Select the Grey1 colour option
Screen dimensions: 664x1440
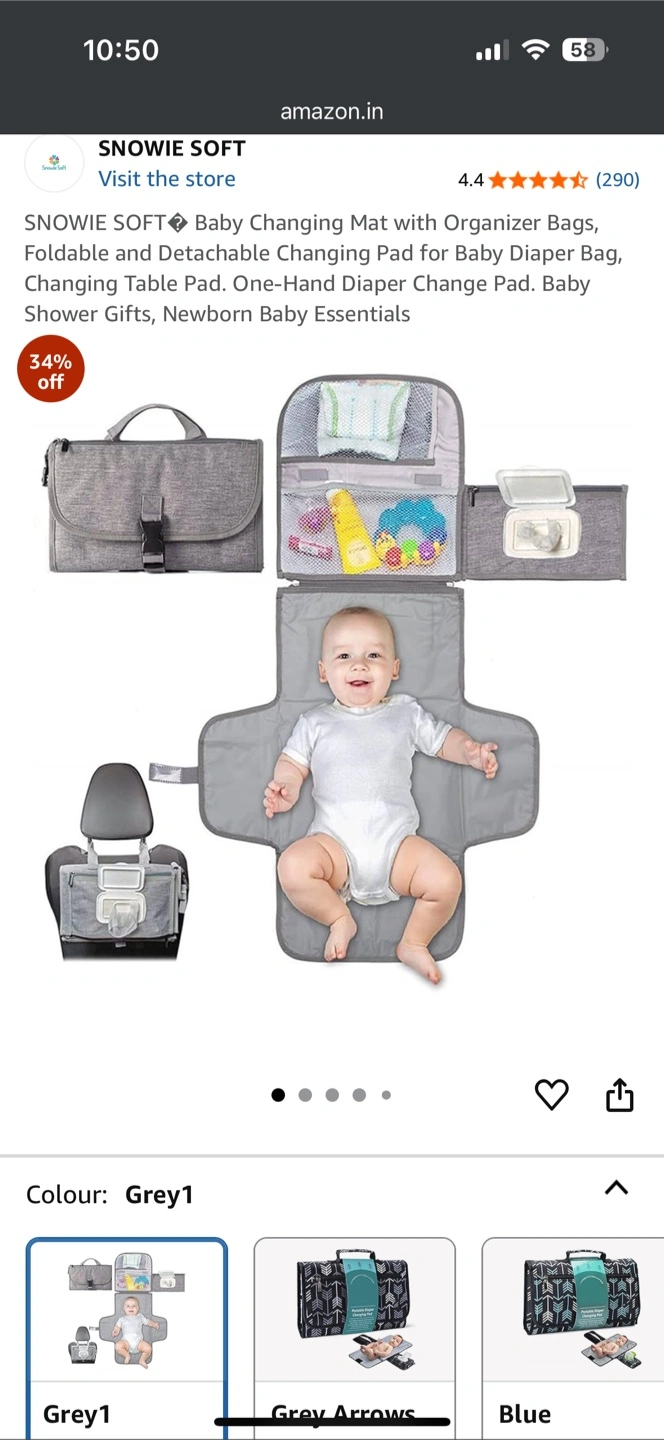tap(127, 1338)
